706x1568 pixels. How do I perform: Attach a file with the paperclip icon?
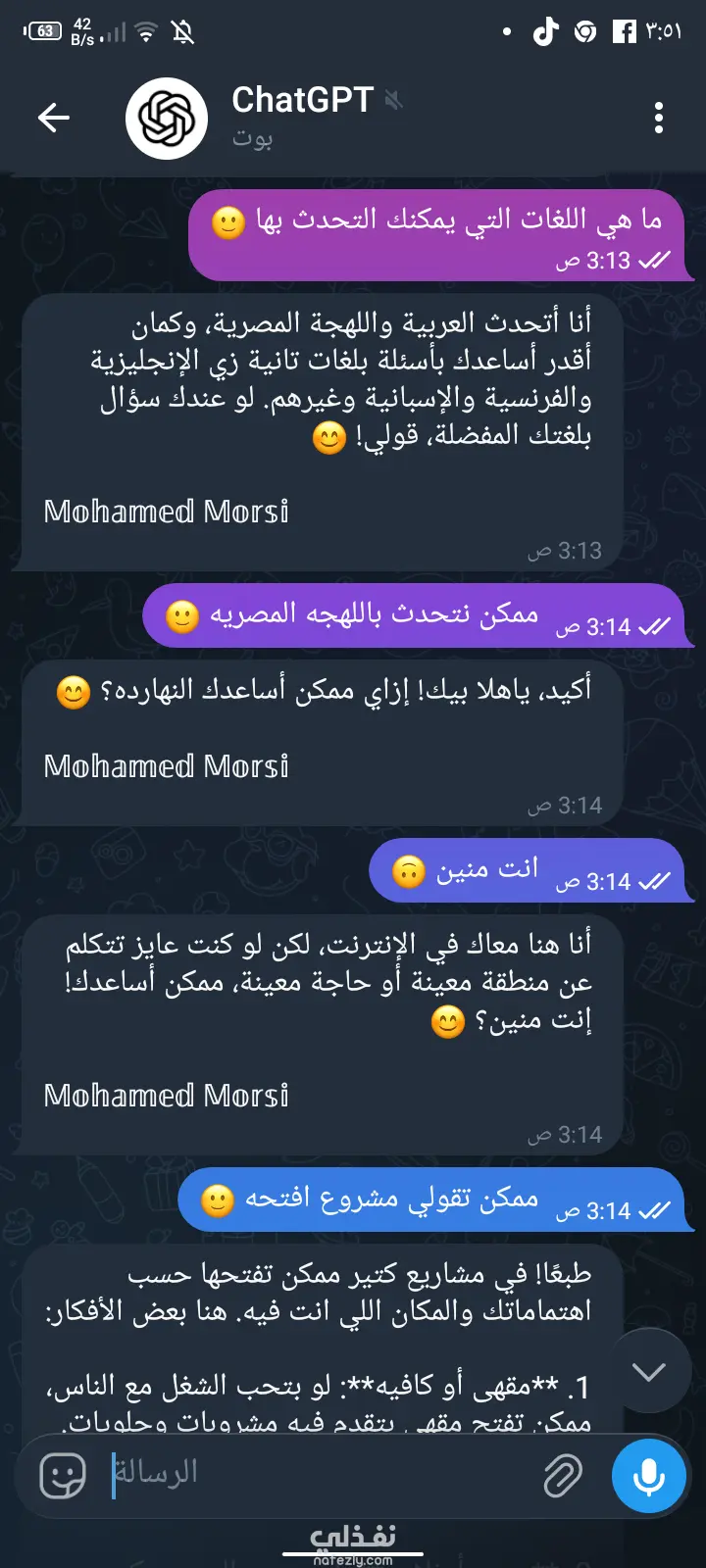(x=563, y=1475)
